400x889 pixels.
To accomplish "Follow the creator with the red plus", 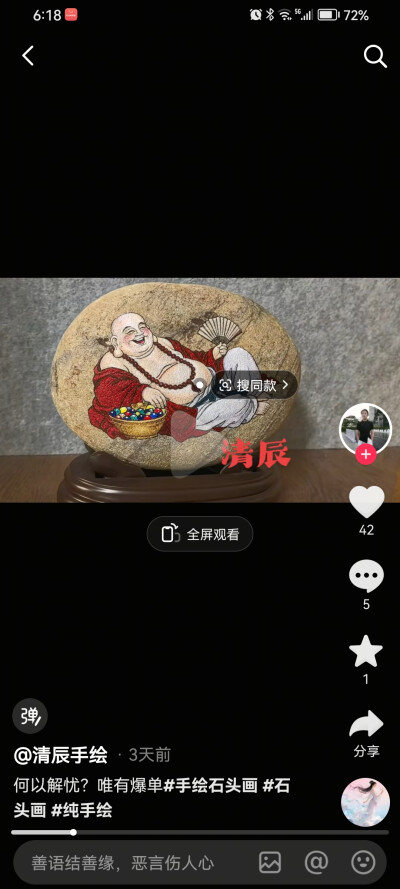I will tap(366, 455).
